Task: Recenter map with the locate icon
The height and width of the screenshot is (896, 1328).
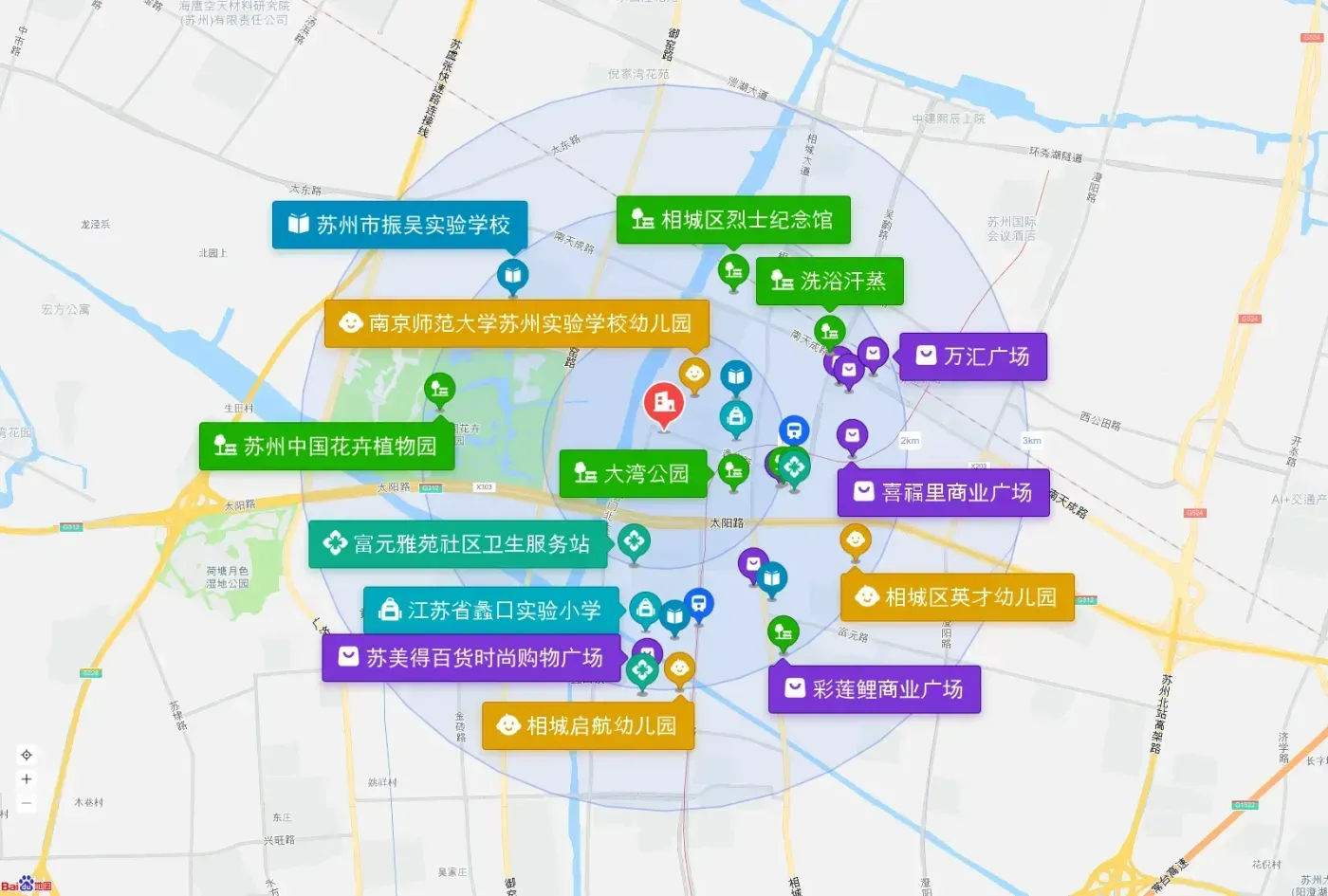Action: (x=27, y=756)
